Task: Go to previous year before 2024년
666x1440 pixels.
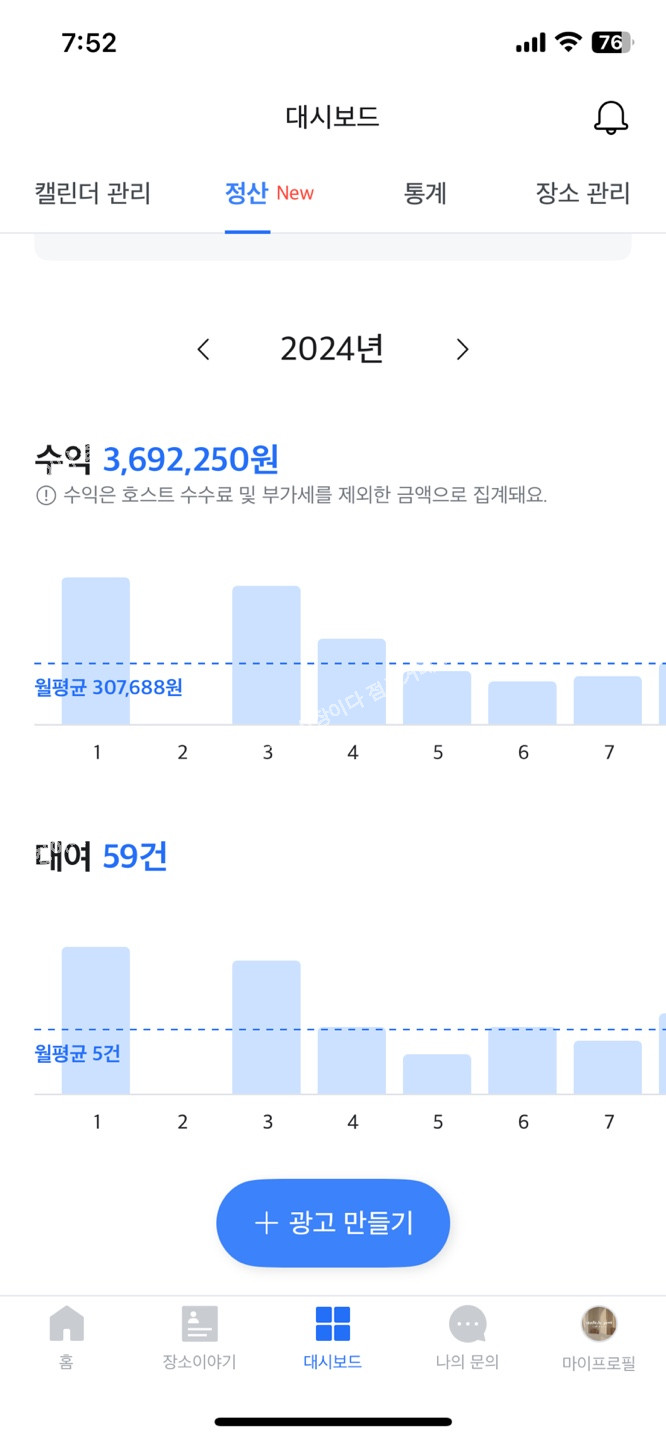Action: 204,349
